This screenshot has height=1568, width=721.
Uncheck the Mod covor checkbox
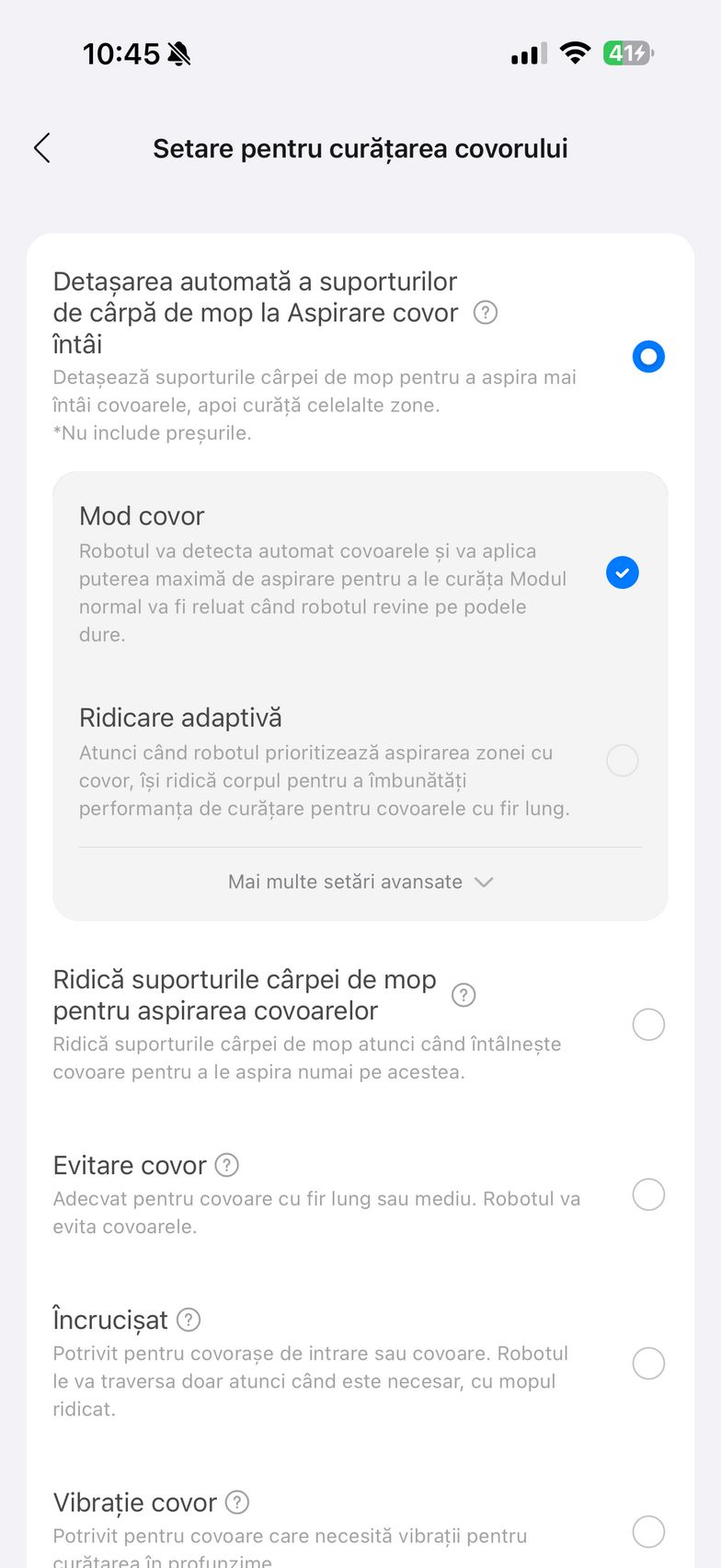(x=623, y=573)
